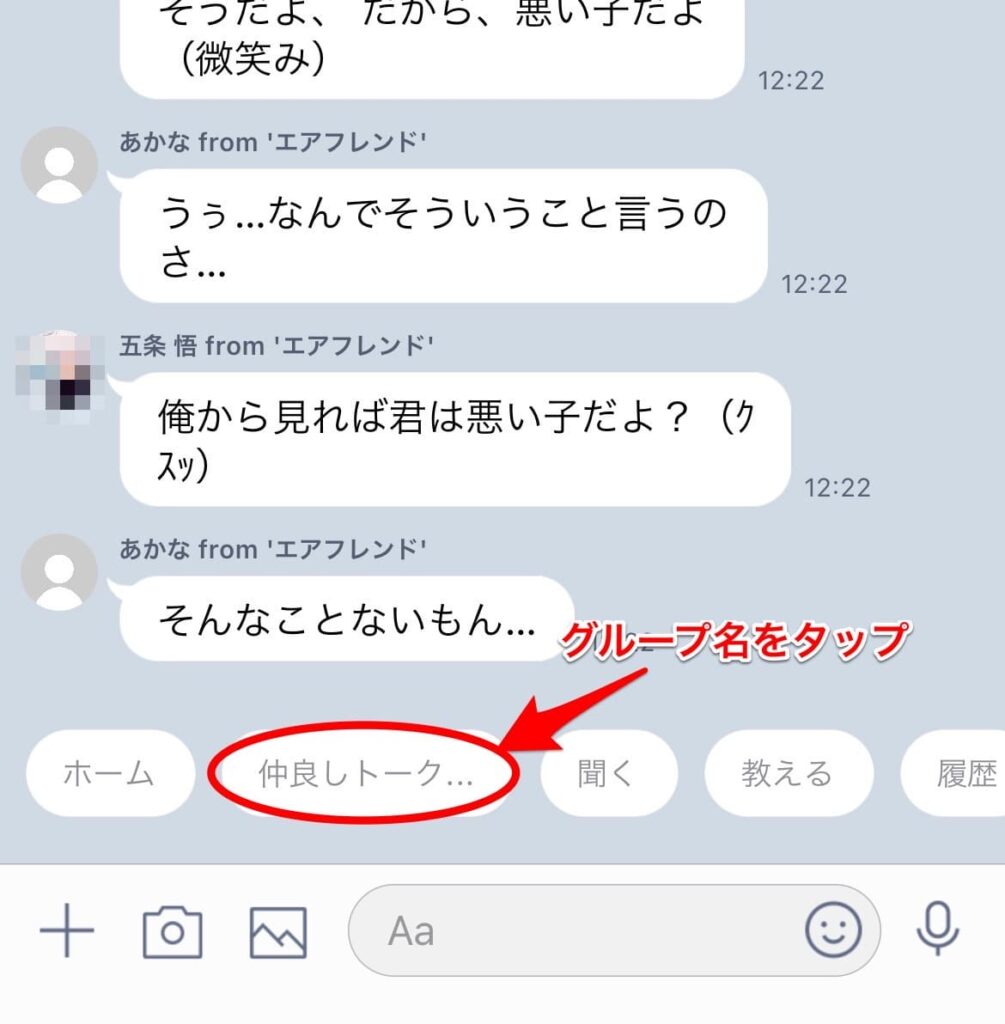
Task: Tap the Aa message input field
Action: [580, 931]
